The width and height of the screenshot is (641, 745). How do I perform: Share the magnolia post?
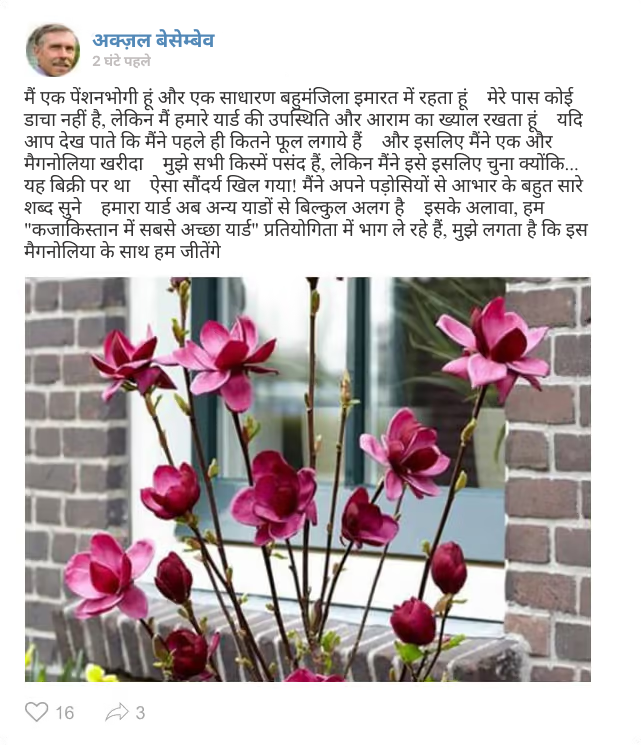coord(118,712)
